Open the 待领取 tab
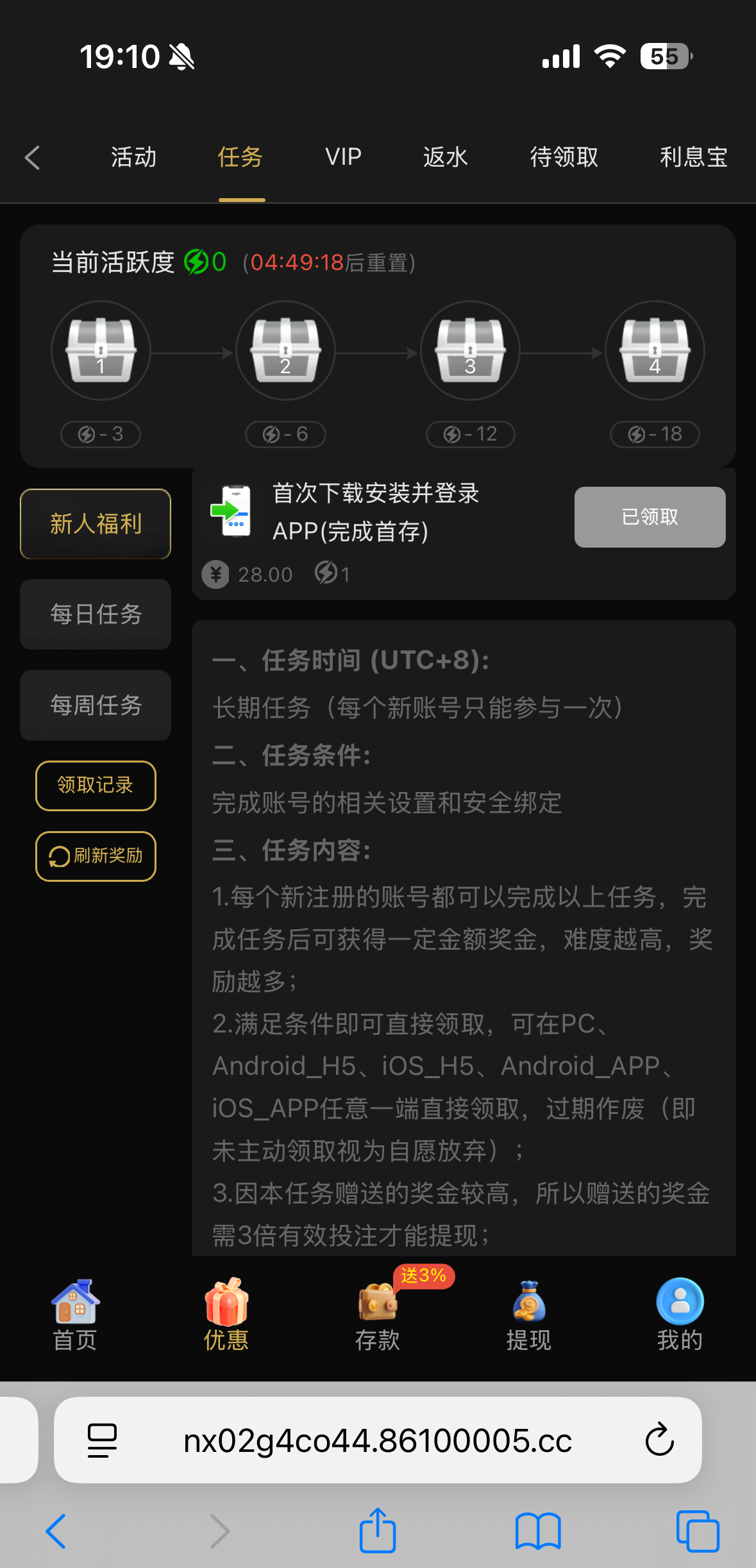The width and height of the screenshot is (756, 1568). 564,157
